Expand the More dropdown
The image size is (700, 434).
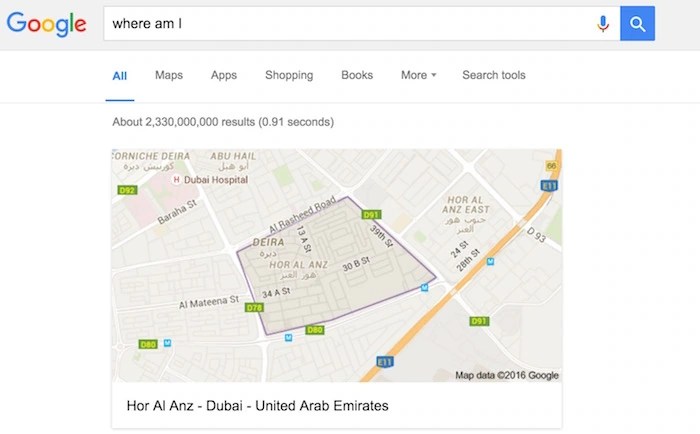418,75
